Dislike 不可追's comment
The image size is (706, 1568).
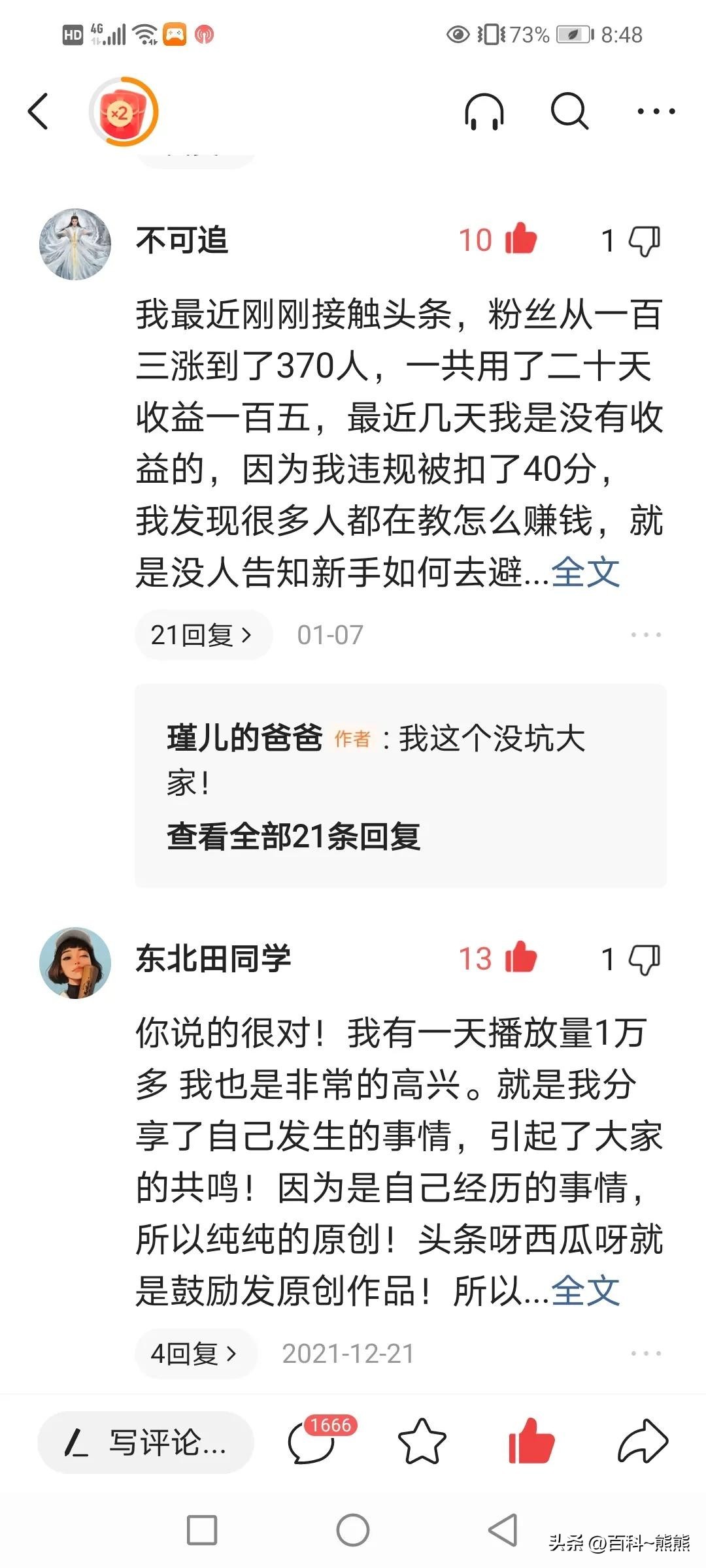click(x=644, y=240)
